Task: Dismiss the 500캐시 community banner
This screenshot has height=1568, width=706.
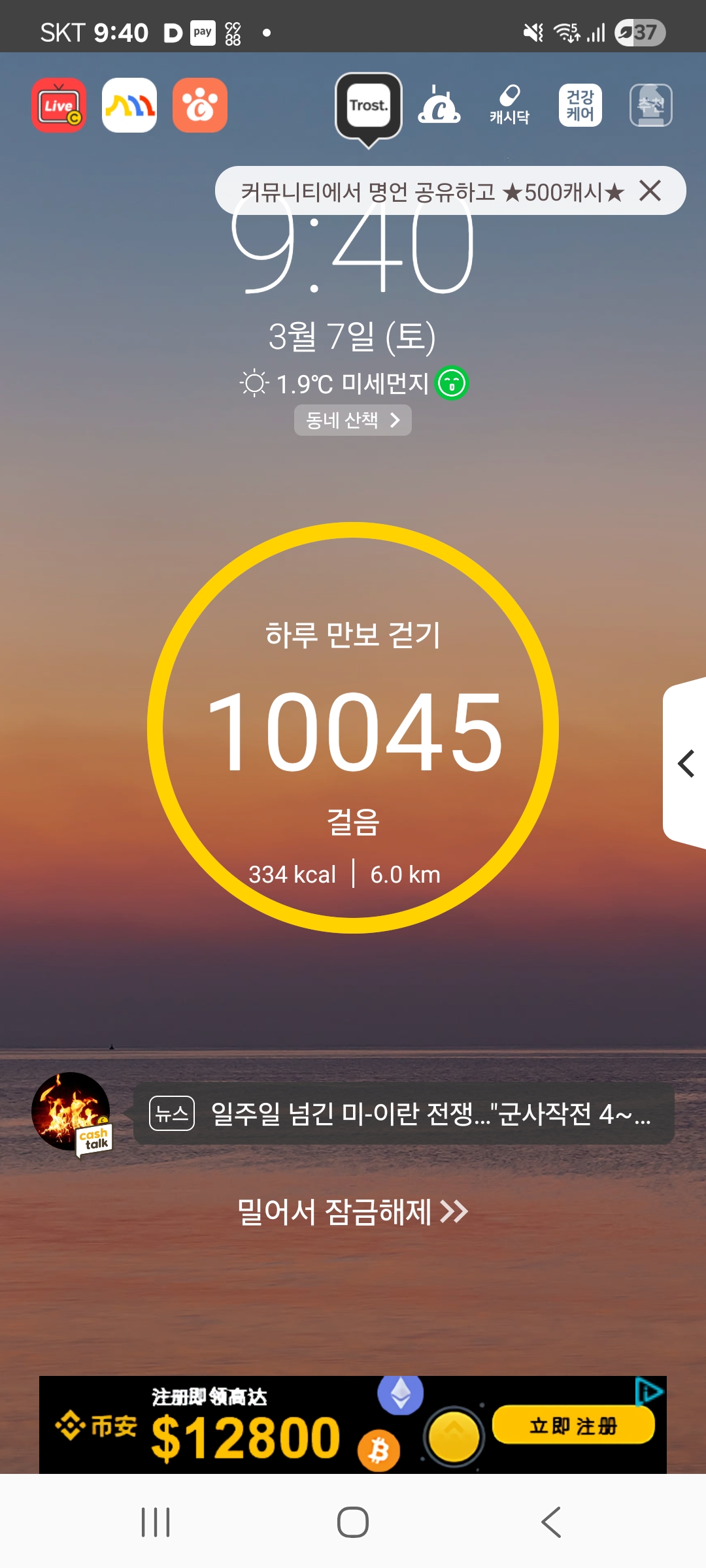Action: [650, 191]
